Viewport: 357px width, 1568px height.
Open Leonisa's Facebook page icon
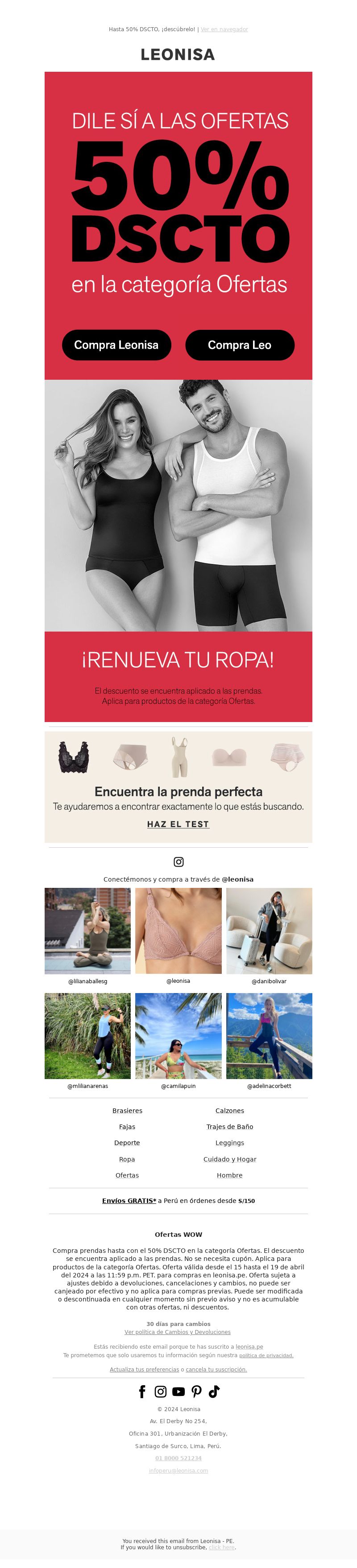(142, 1391)
